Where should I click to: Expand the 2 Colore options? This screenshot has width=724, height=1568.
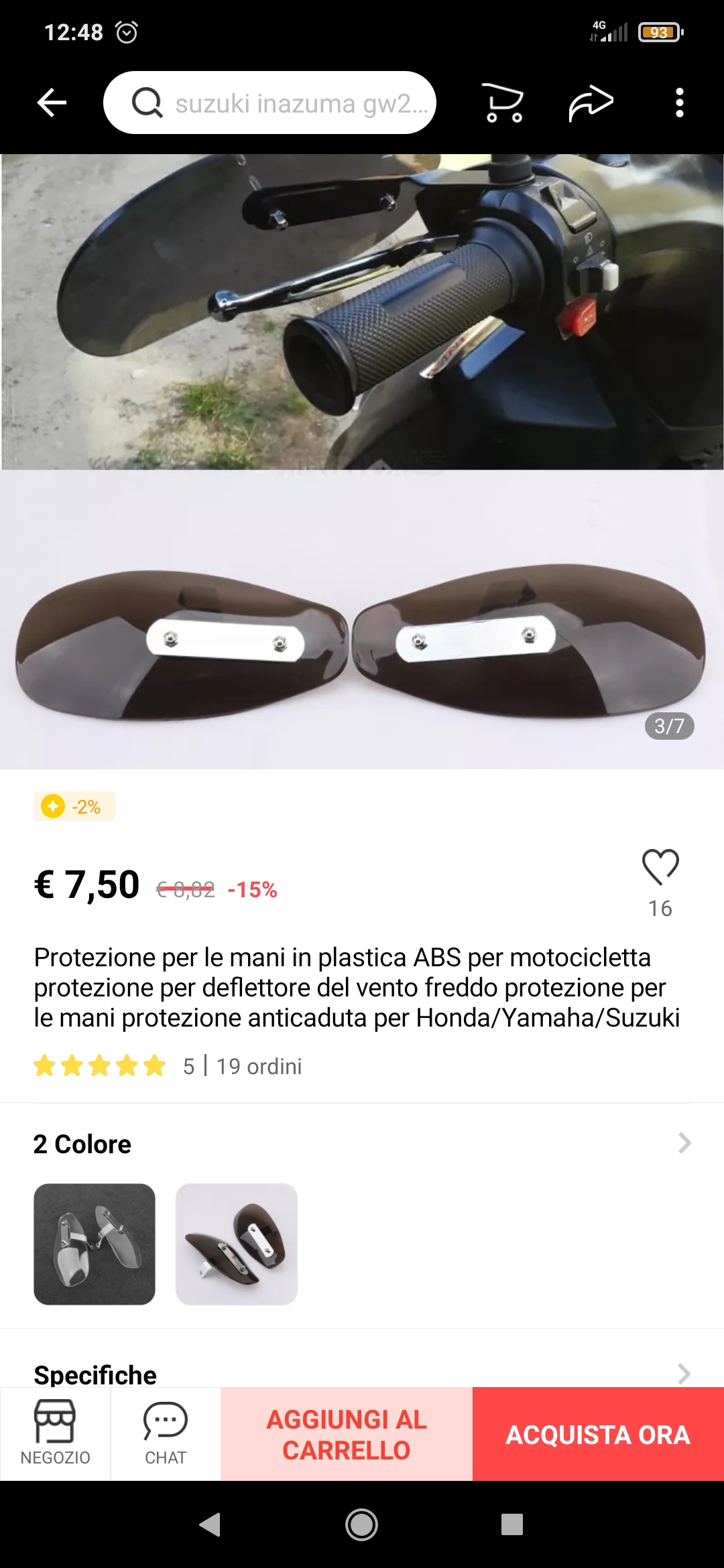click(684, 1143)
